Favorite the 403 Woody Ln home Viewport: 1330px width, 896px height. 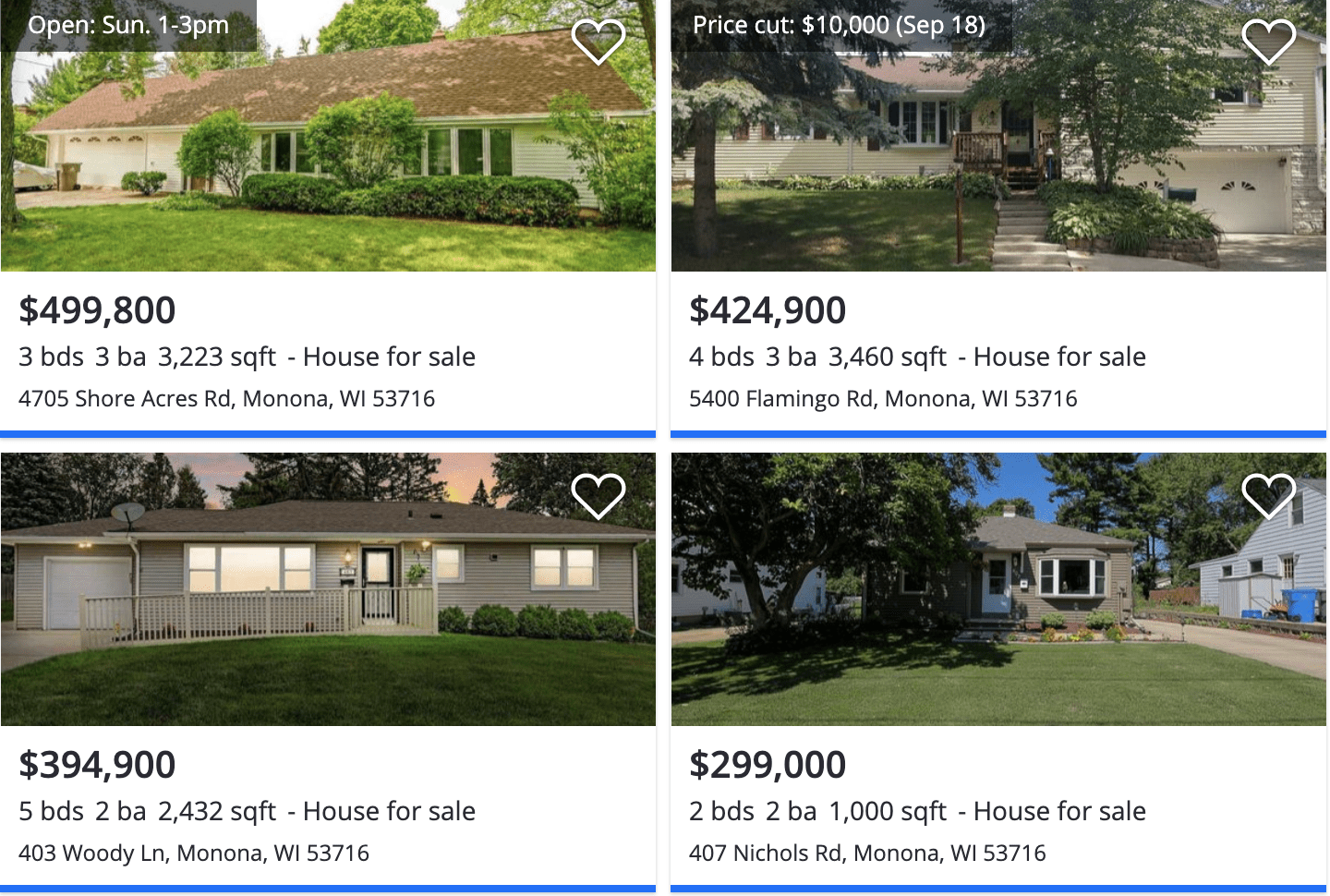click(598, 495)
